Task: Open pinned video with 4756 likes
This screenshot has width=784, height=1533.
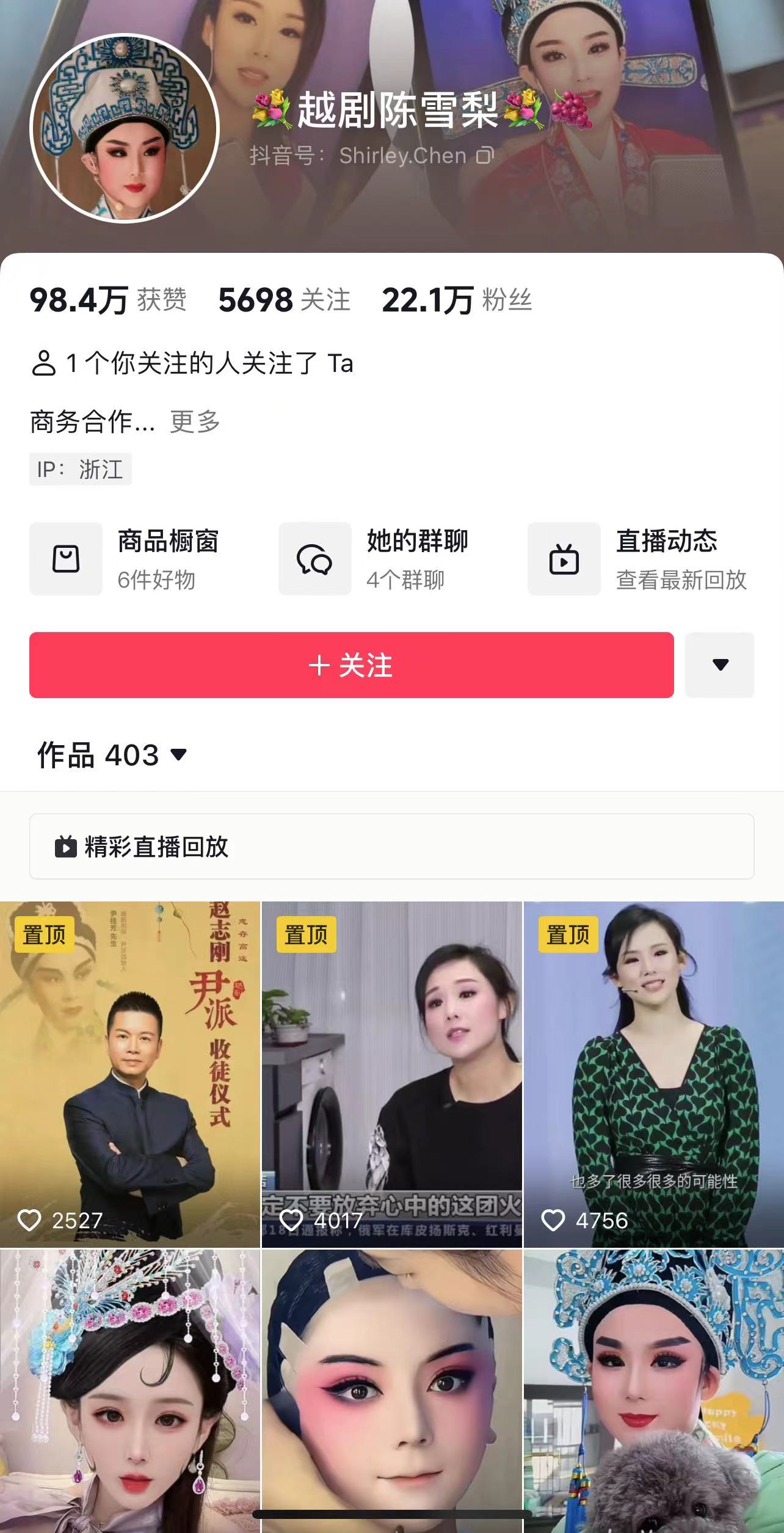Action: pyautogui.click(x=653, y=1074)
